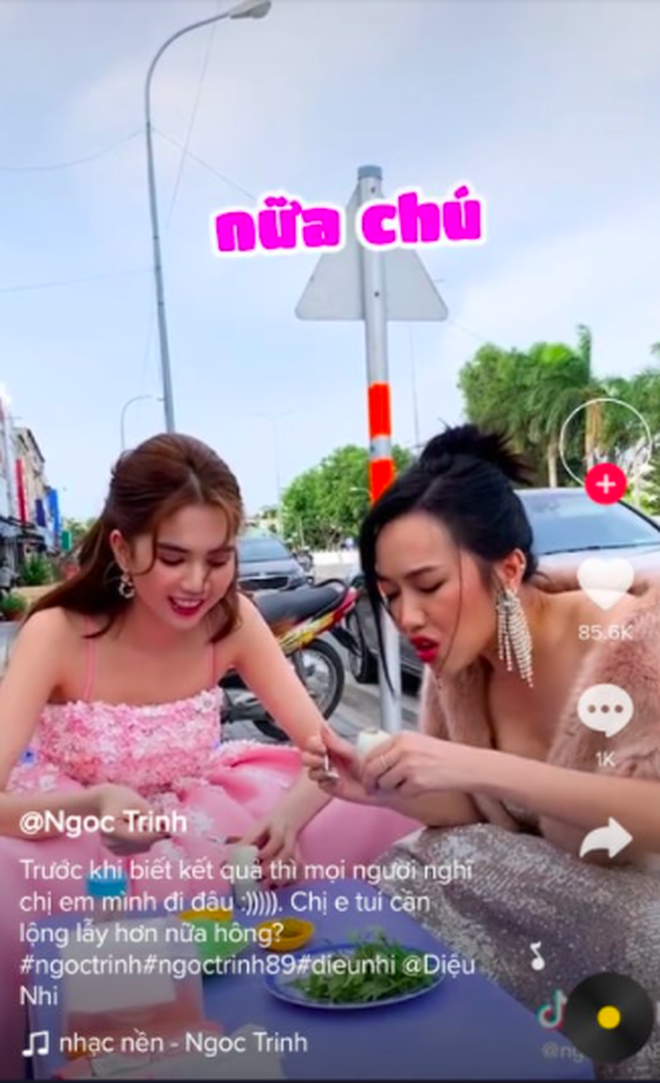Follow the creator with the plus button
This screenshot has width=660, height=1083.
coord(605,484)
